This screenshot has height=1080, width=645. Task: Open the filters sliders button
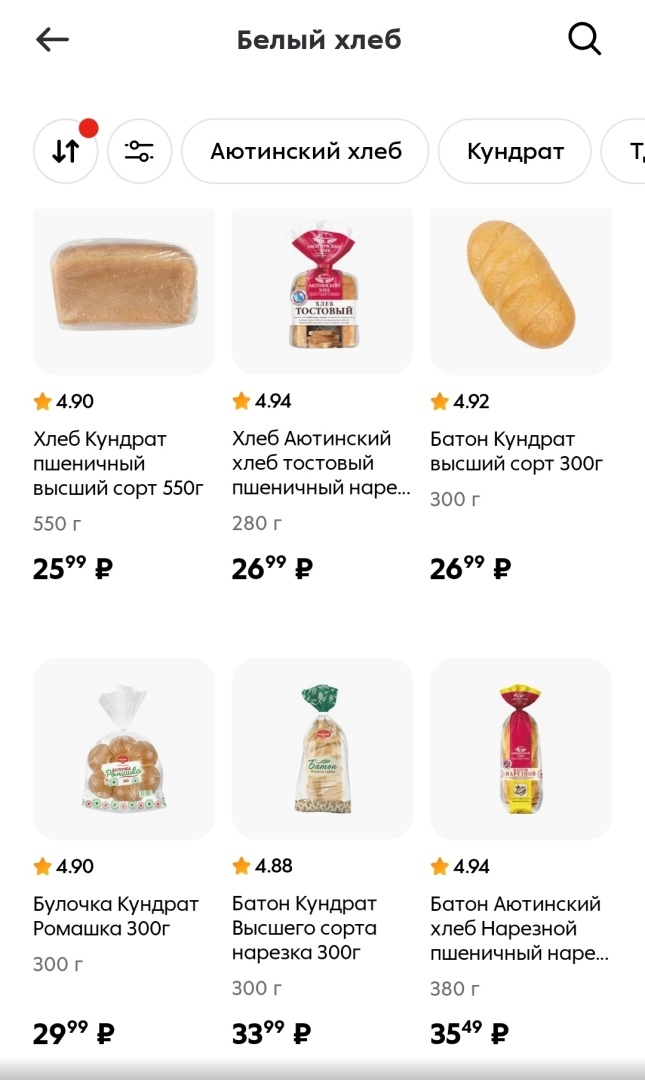(140, 151)
